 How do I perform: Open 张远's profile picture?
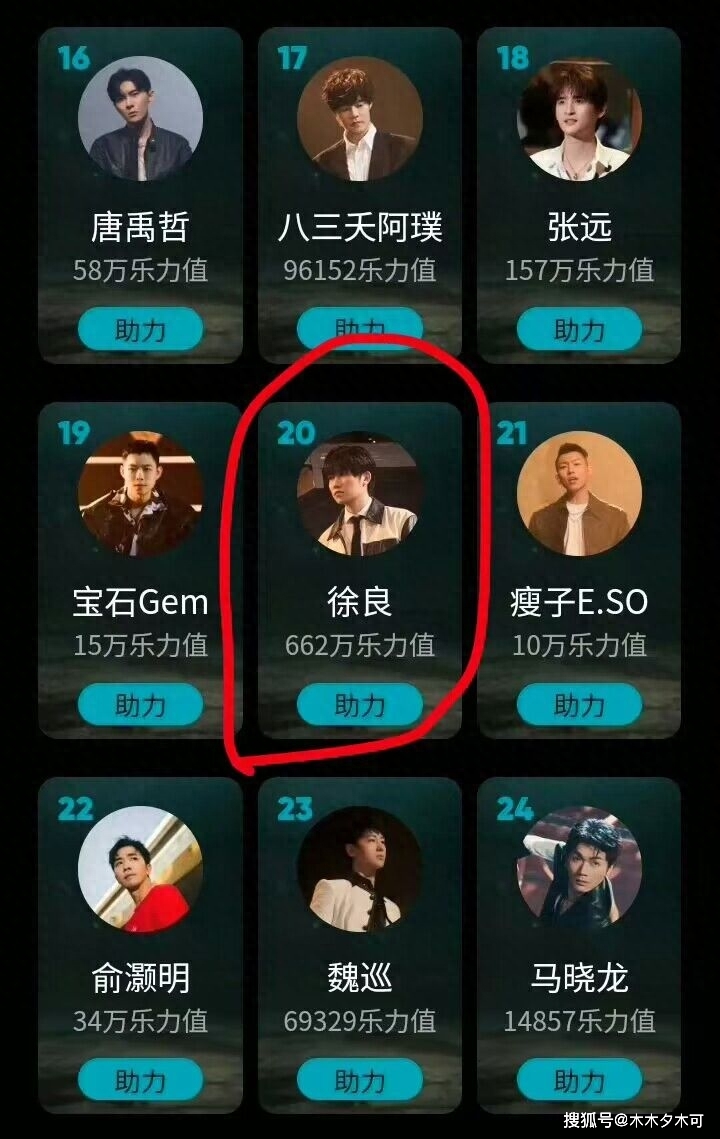click(x=579, y=118)
